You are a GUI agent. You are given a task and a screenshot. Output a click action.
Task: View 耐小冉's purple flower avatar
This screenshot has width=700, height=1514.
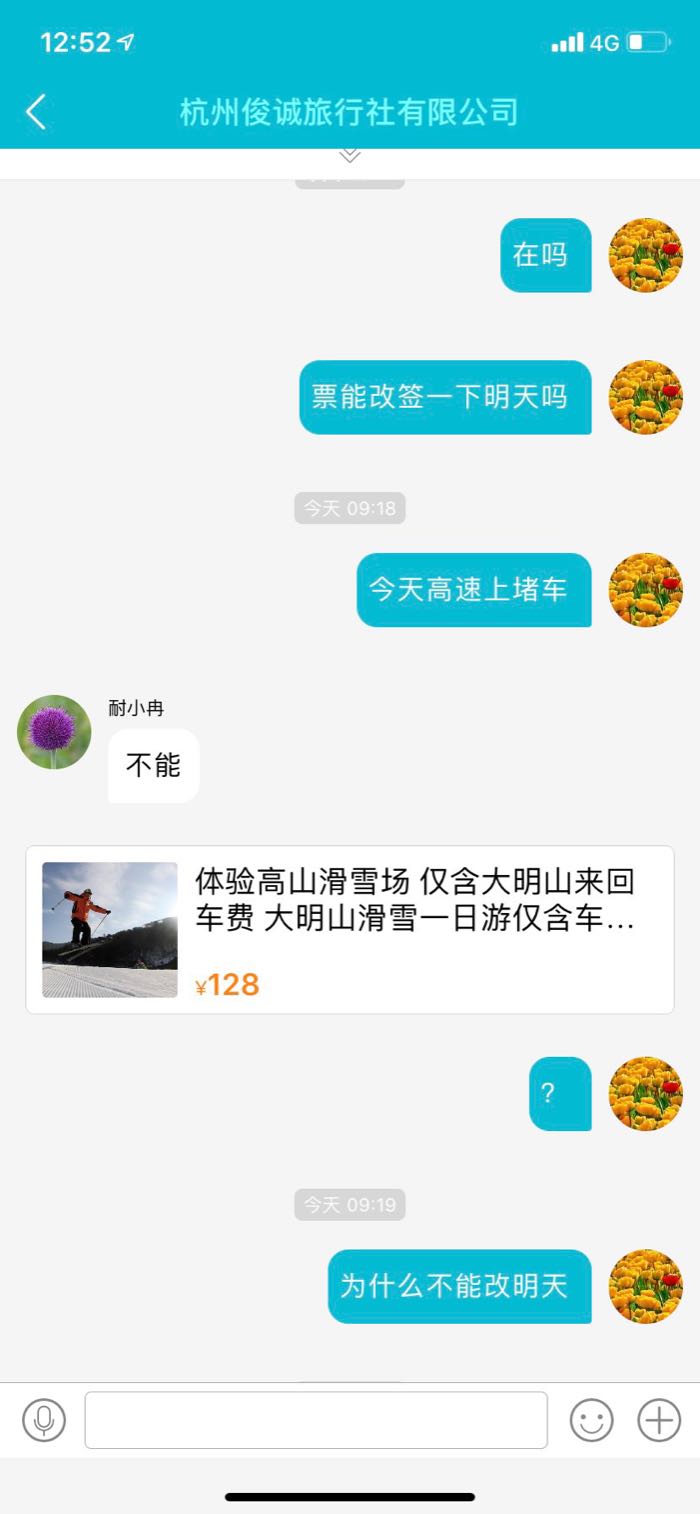[x=54, y=732]
